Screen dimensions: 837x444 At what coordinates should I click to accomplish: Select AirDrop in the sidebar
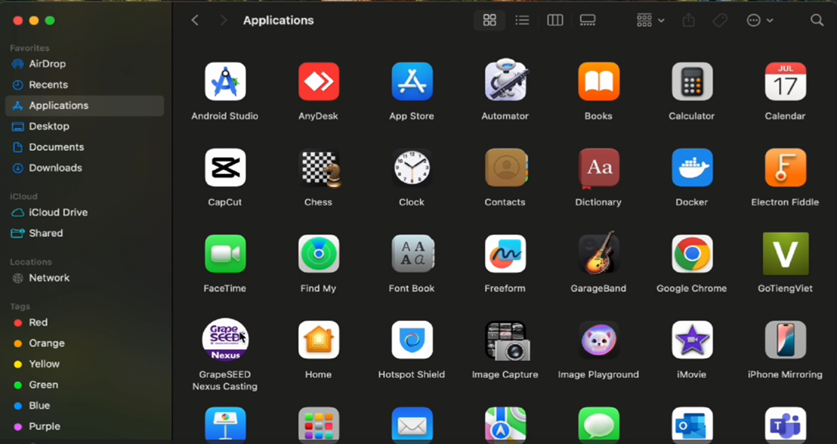[x=47, y=64]
